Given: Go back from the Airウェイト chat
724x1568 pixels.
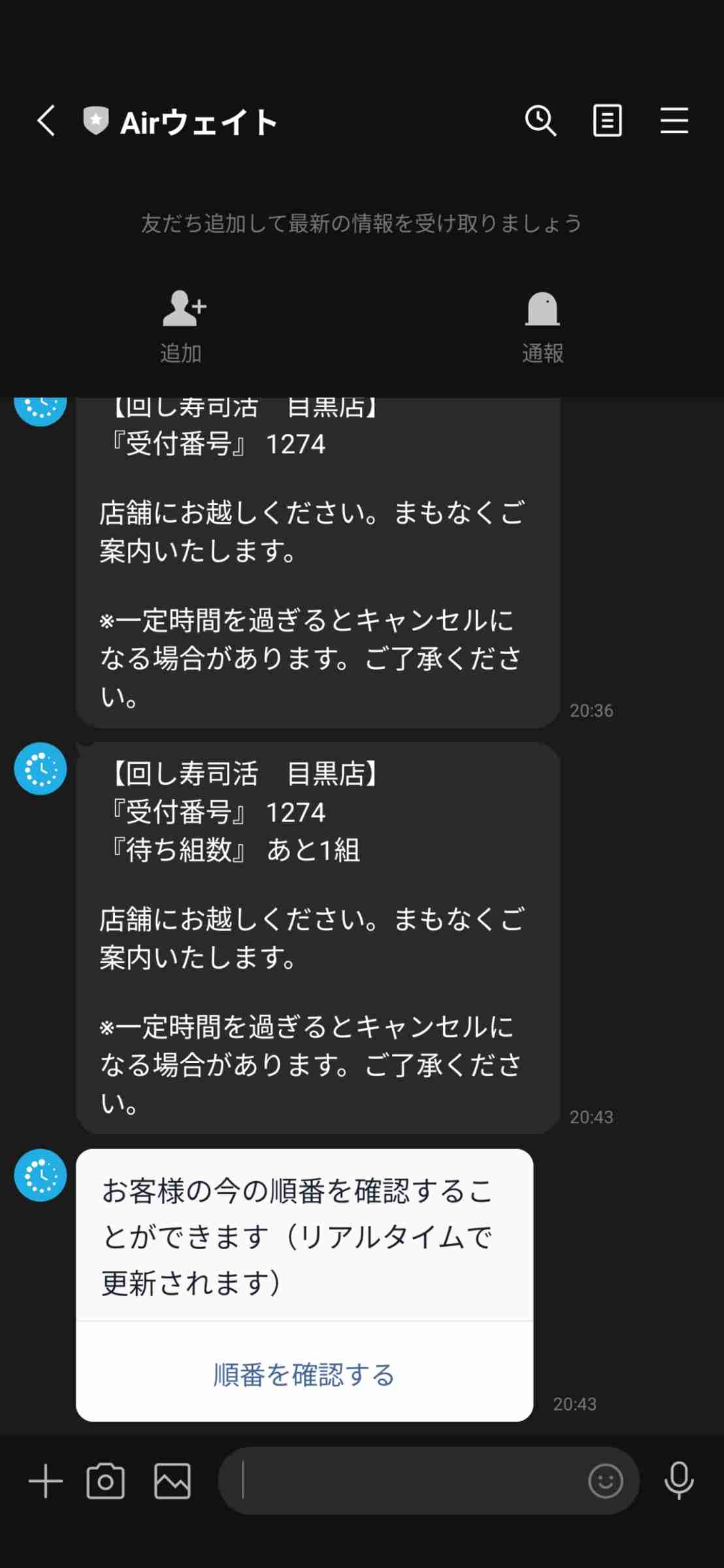Looking at the screenshot, I should point(46,121).
